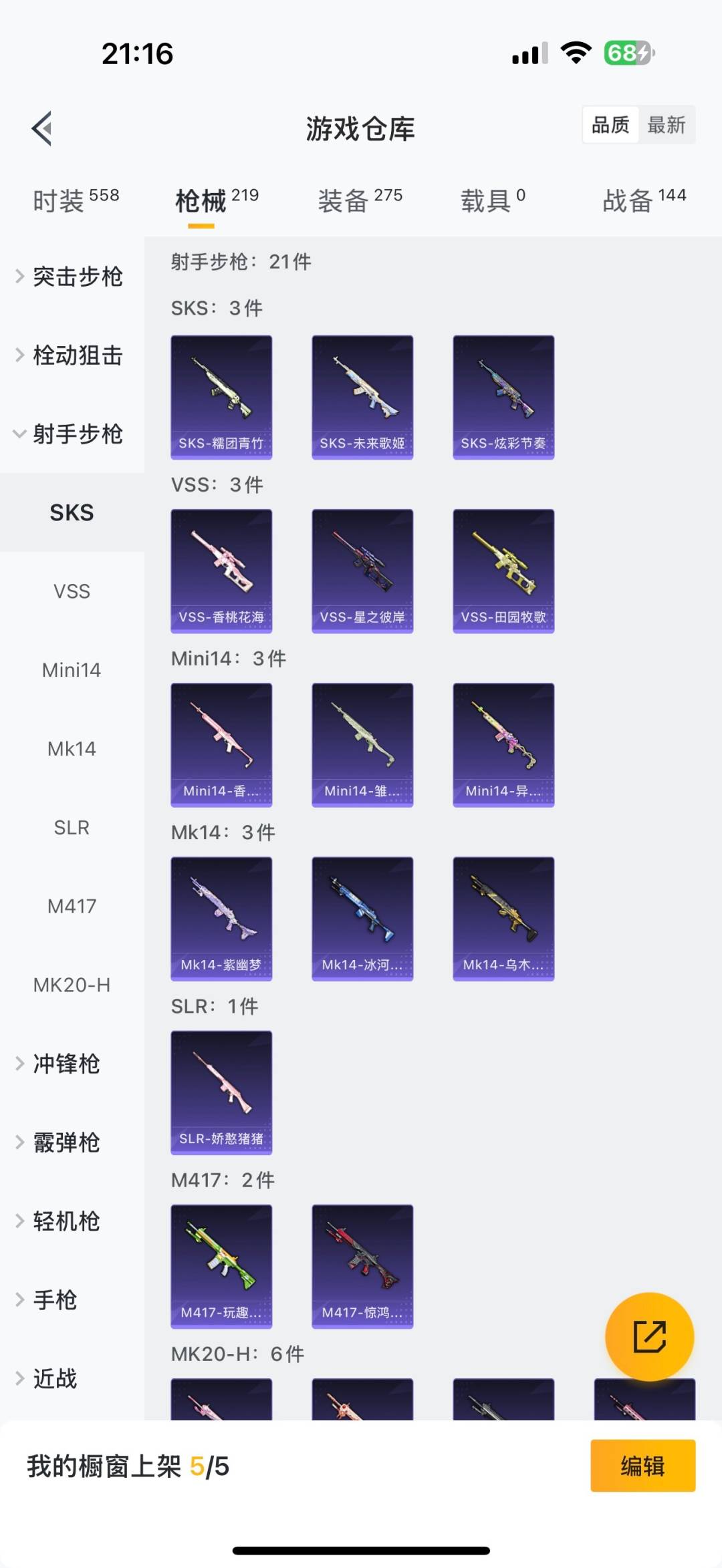Screen dimensions: 722x1568
Task: Expand the 冲锋枪 category
Action: pyautogui.click(x=67, y=1064)
